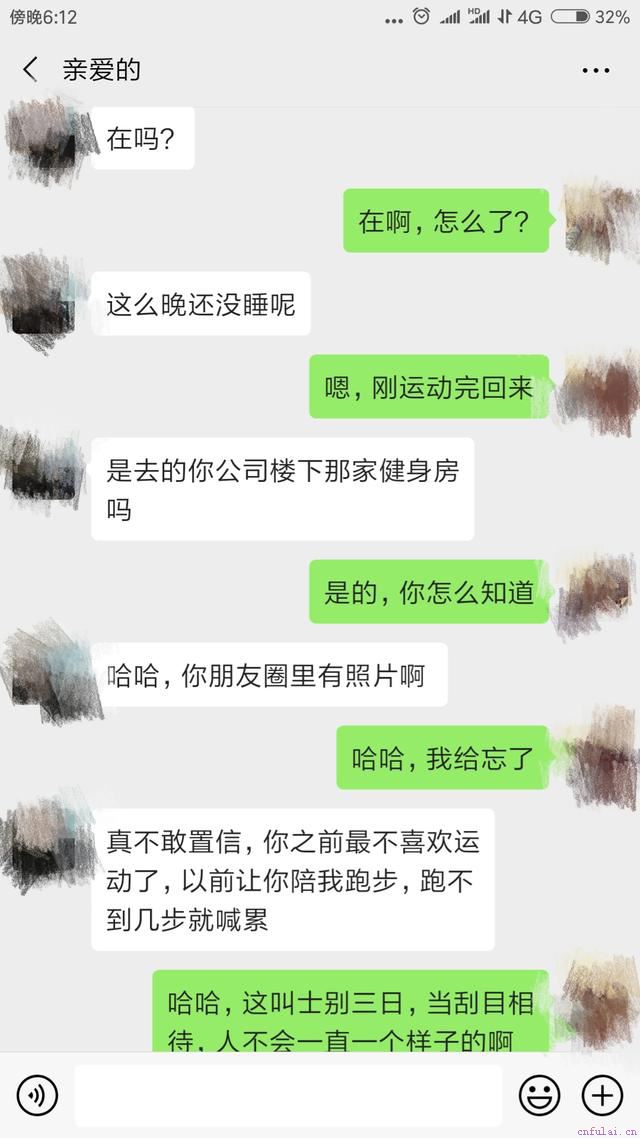Viewport: 640px width, 1138px height.
Task: Go back from the 亲爱的 chat
Action: pos(30,69)
